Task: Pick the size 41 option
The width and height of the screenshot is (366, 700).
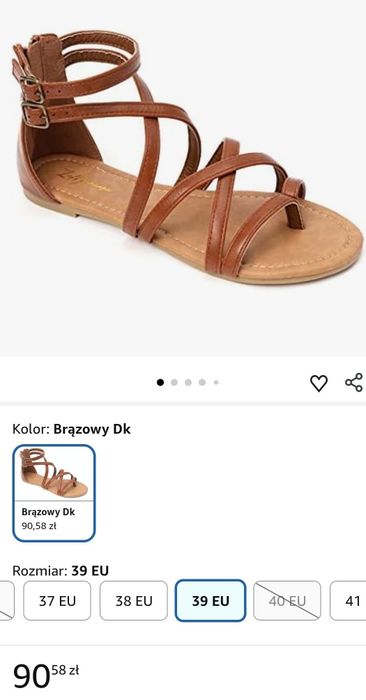Action: click(x=348, y=601)
